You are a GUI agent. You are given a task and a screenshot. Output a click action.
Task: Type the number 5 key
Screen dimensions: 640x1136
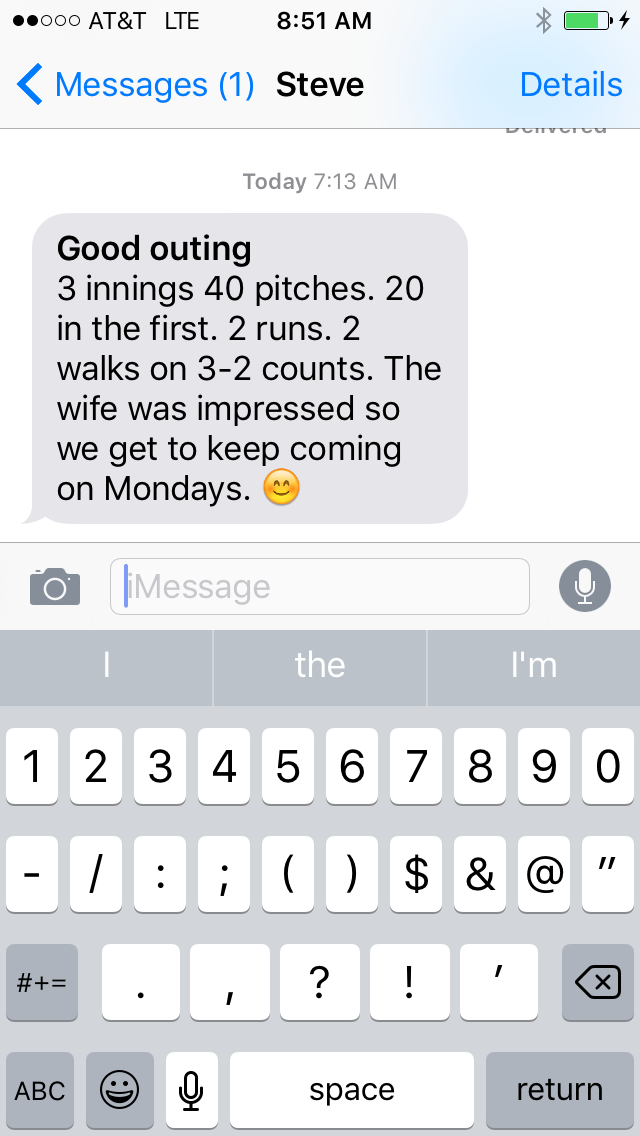(288, 767)
